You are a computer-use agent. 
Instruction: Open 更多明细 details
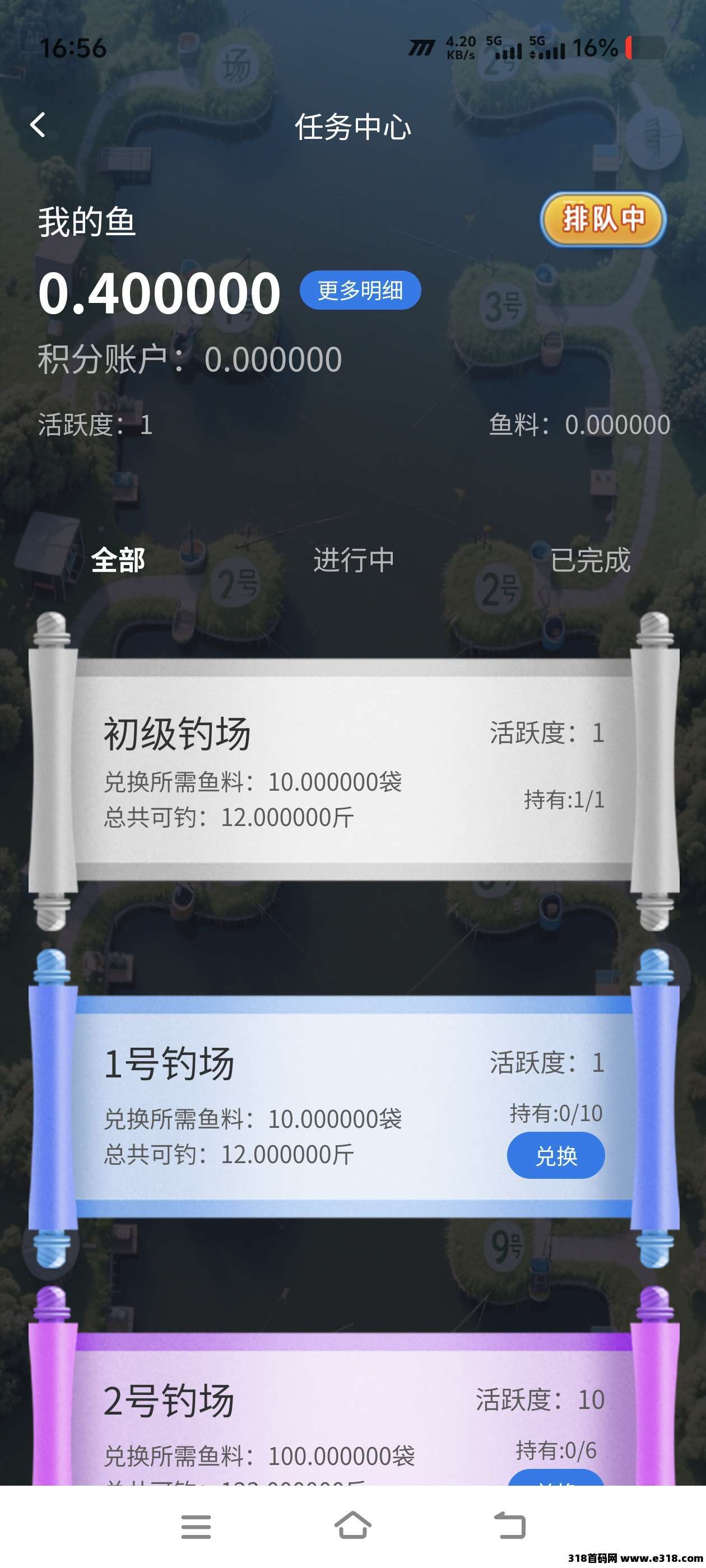(x=360, y=290)
